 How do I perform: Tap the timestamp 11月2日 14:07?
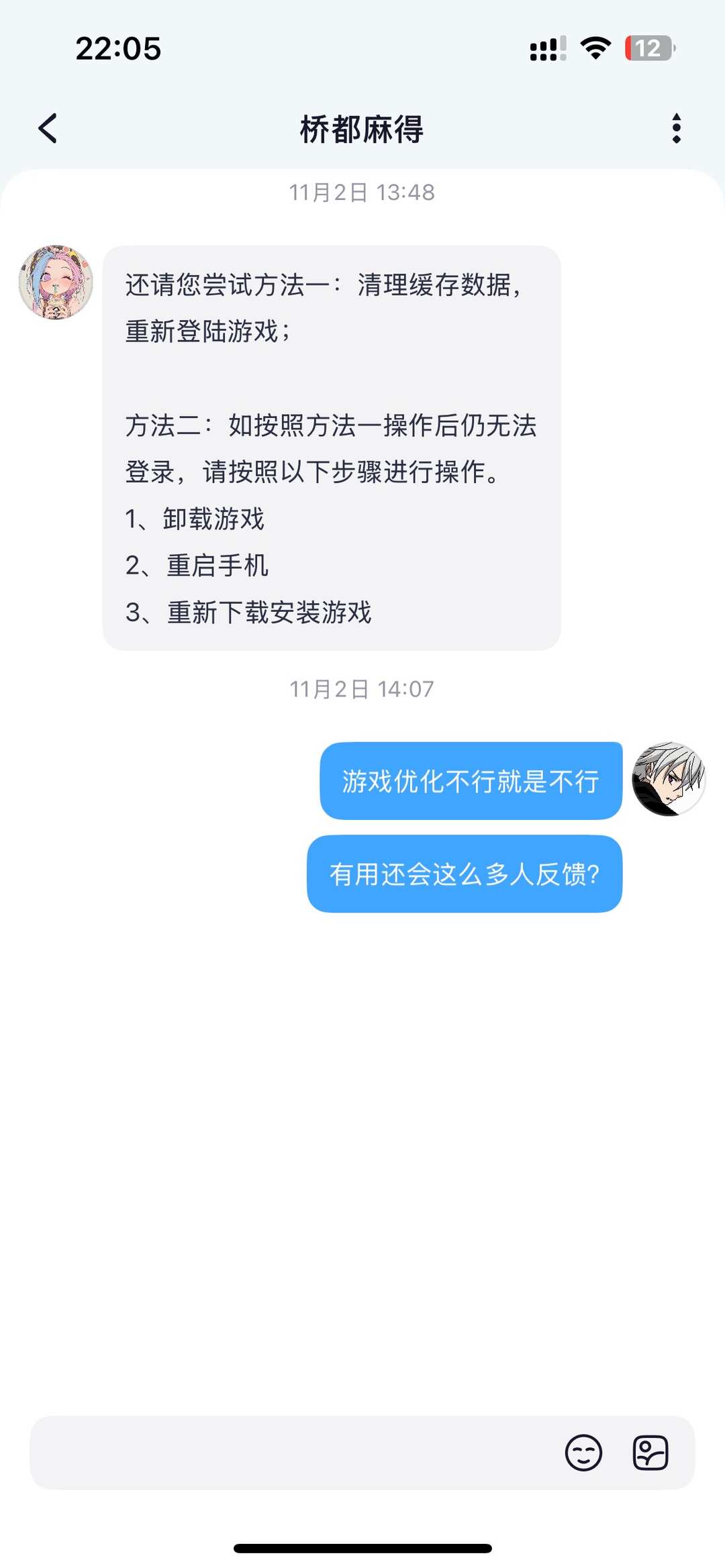(x=362, y=689)
